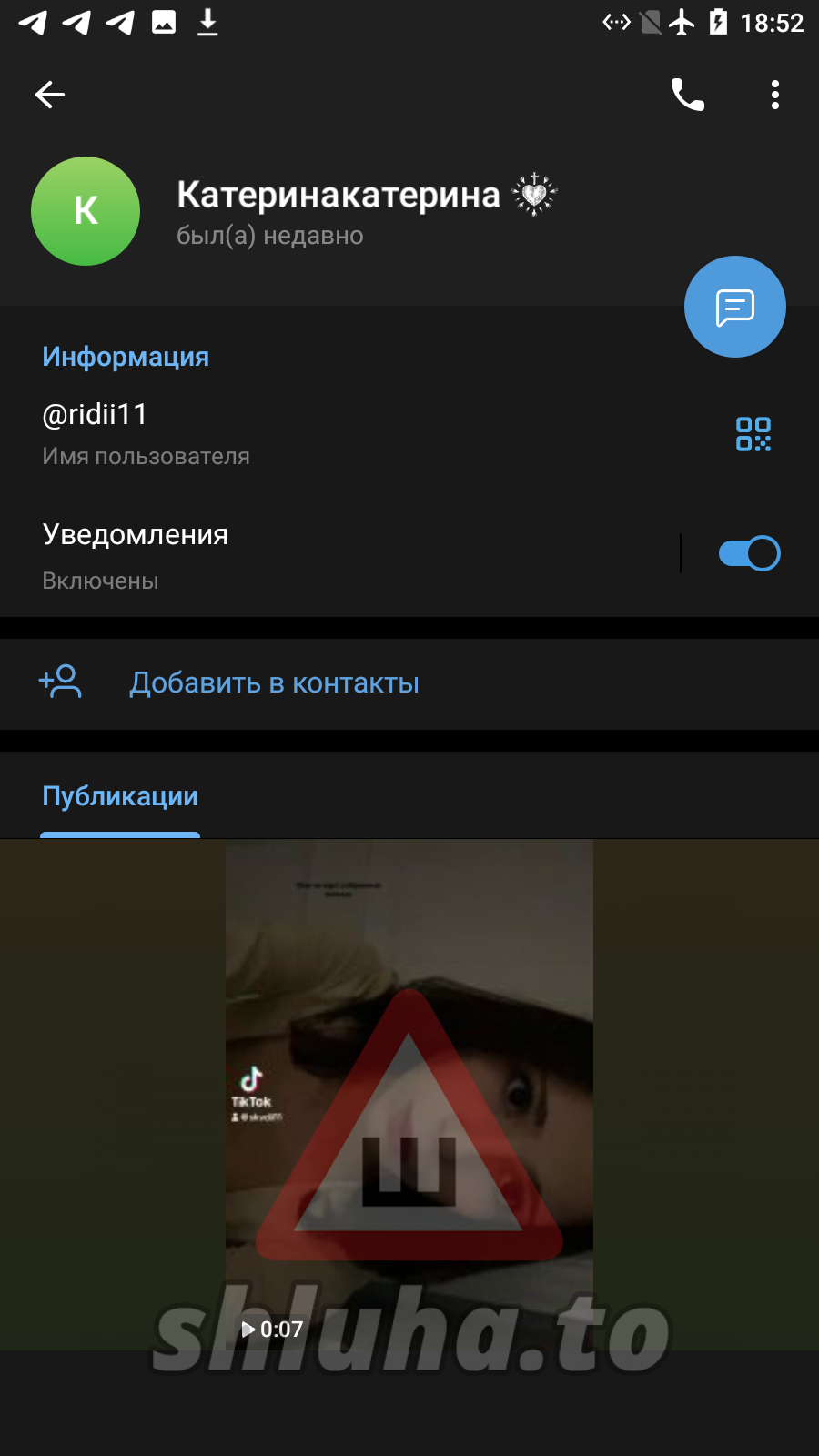
Task: Start a voice call with Катеринакатерина
Action: 687,95
